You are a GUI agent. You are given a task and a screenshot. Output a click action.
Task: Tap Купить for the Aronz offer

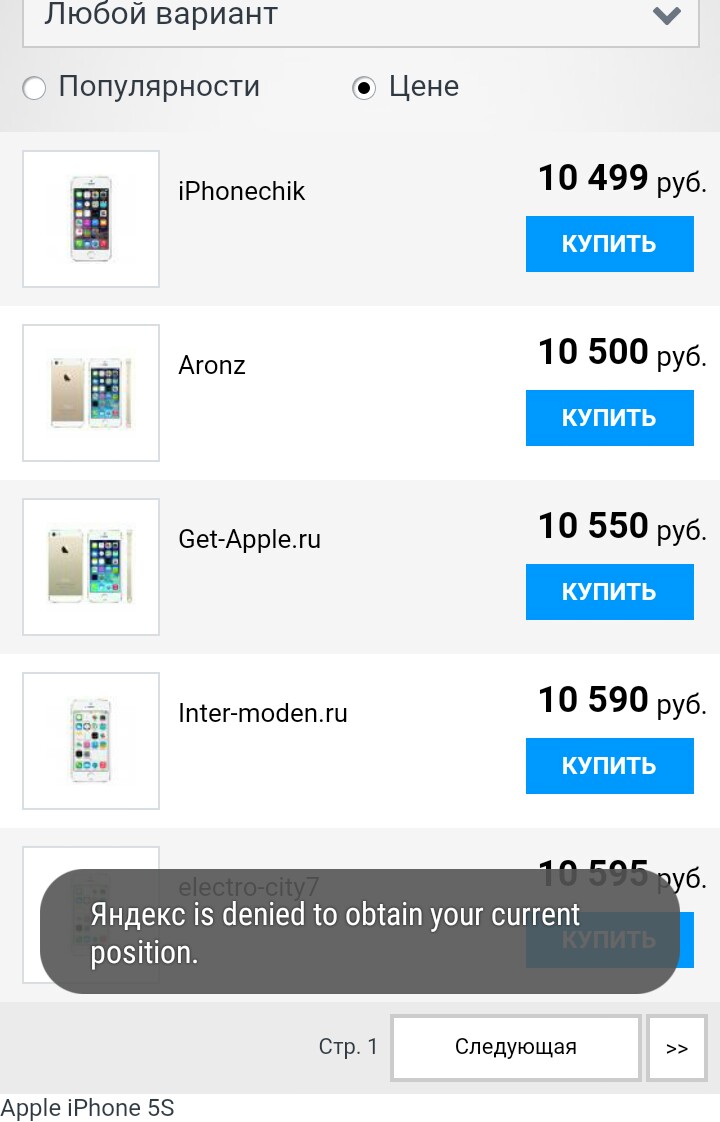click(609, 418)
